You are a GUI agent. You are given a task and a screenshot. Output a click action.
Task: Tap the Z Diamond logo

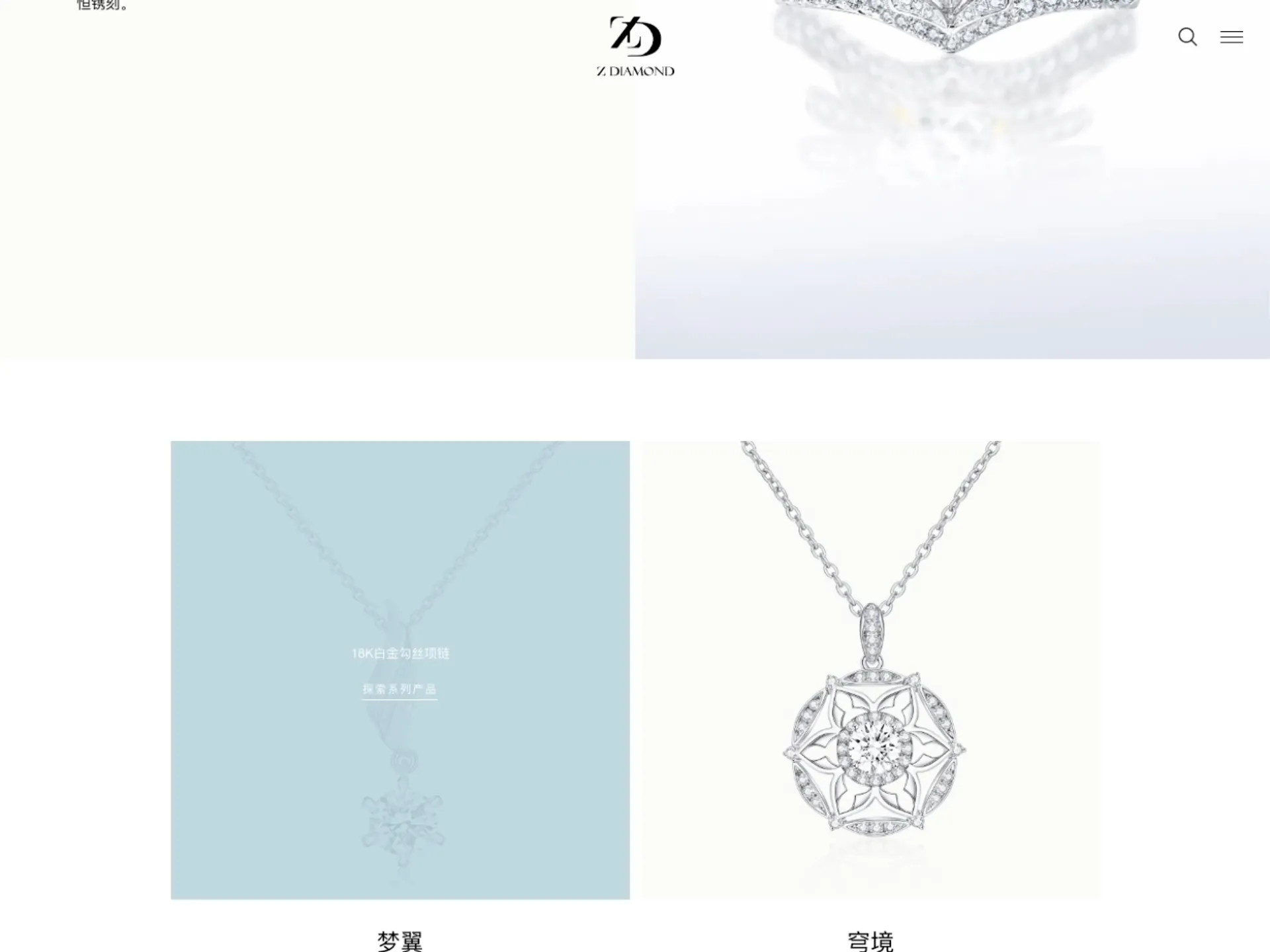tap(635, 46)
